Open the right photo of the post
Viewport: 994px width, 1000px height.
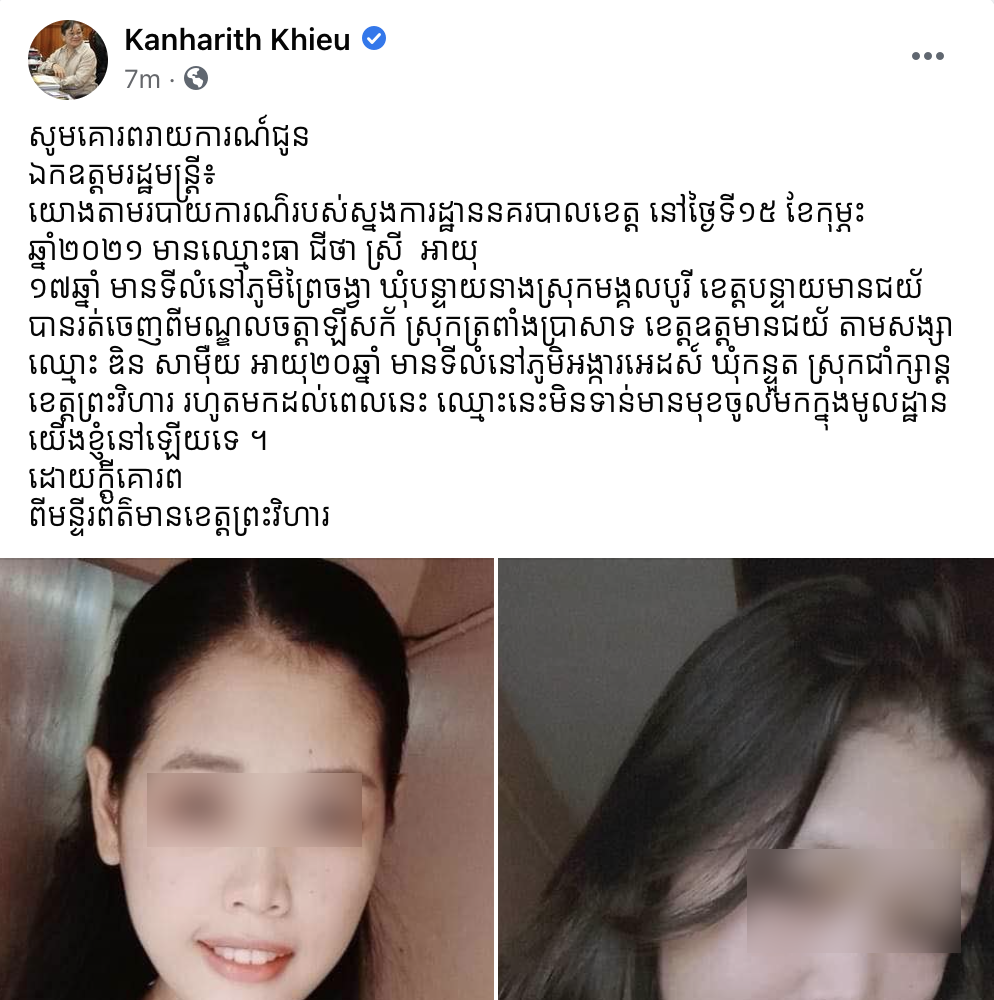[746, 780]
